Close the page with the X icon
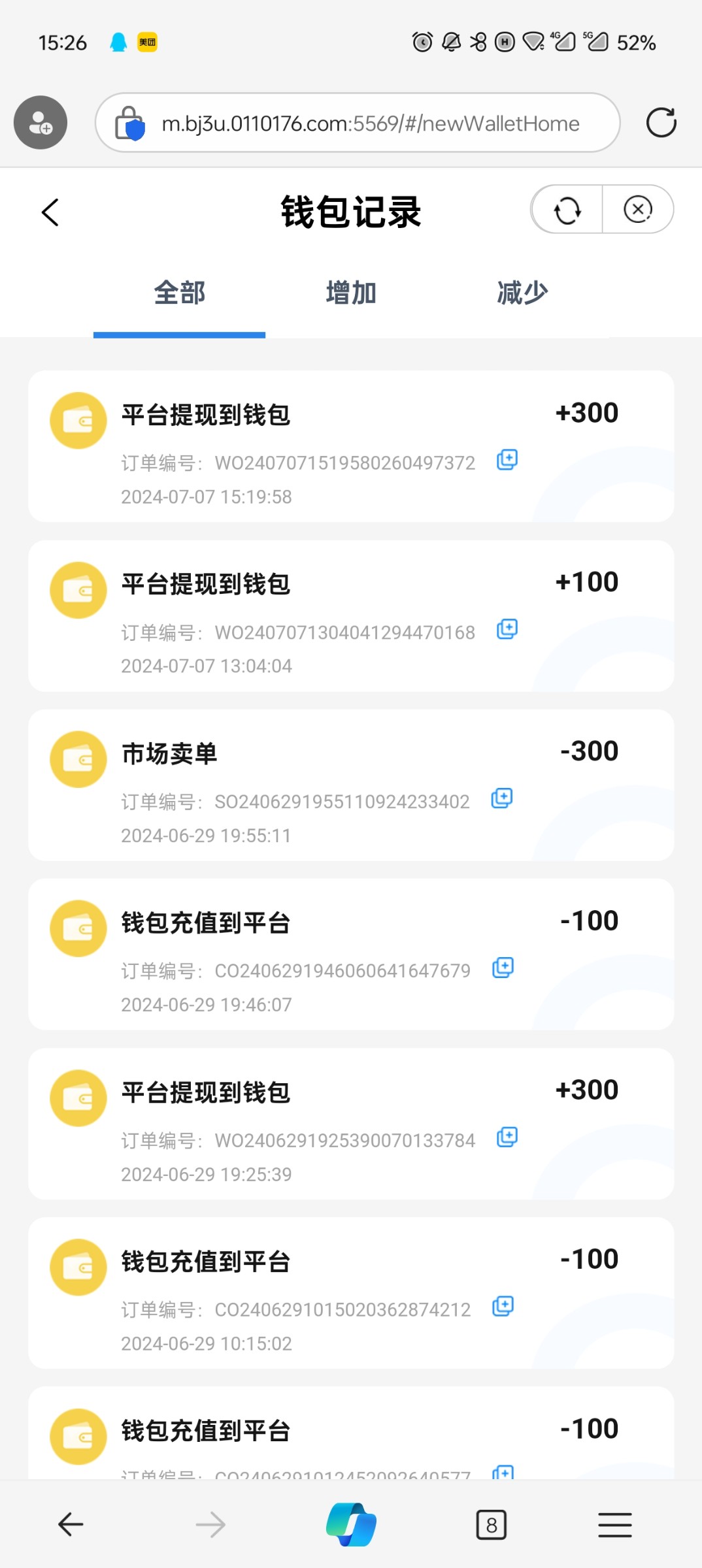 tap(638, 210)
